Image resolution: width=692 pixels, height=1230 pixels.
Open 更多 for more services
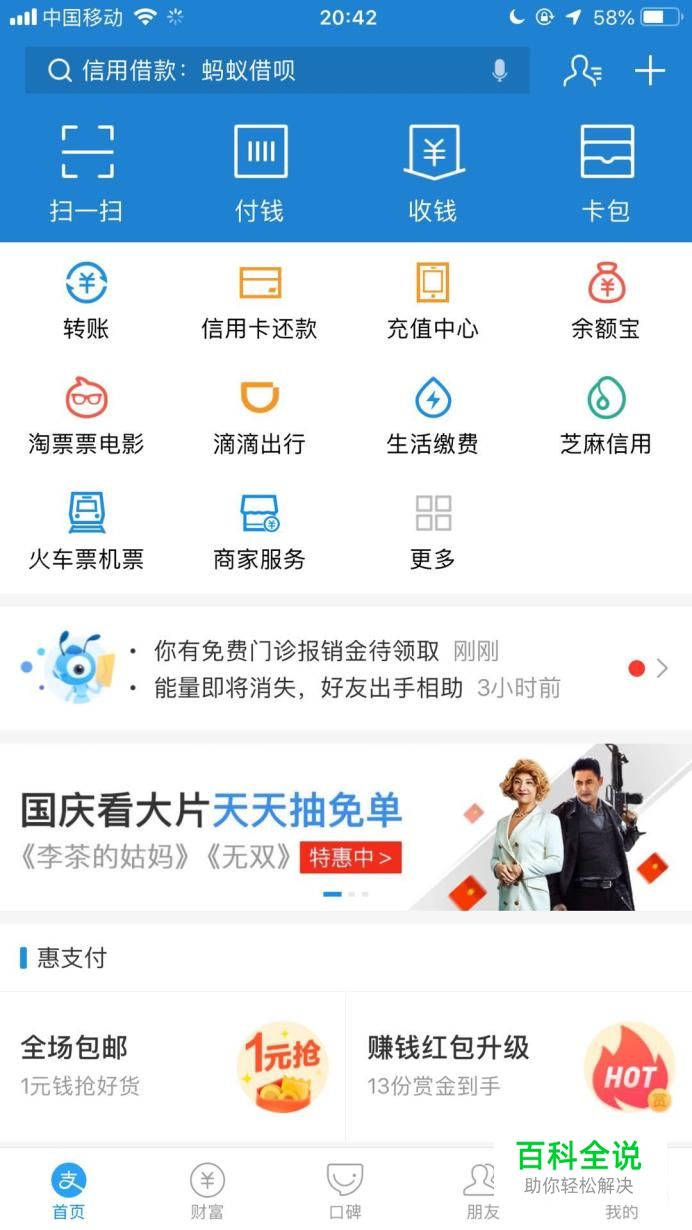pos(433,530)
